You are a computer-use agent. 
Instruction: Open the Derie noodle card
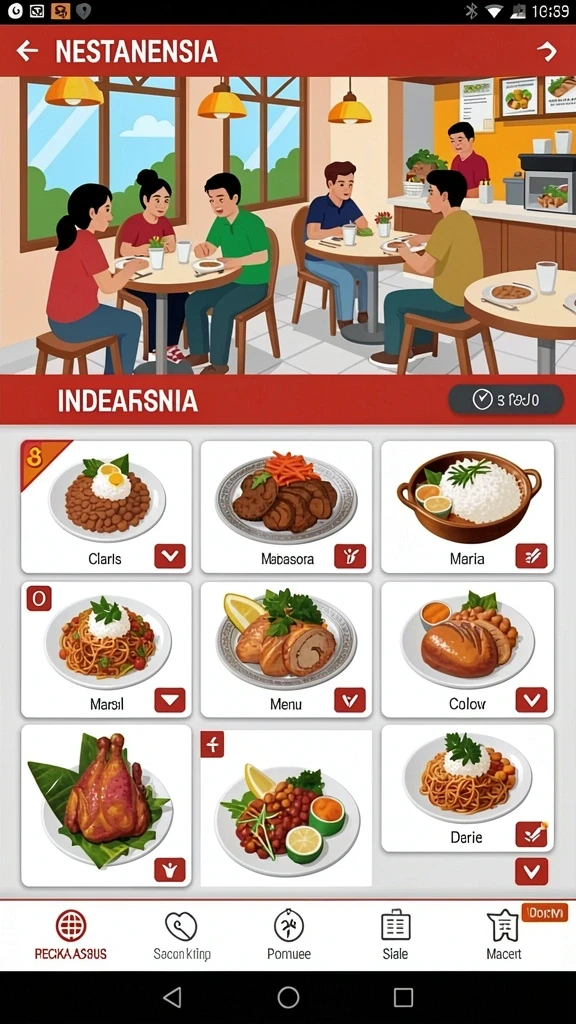coord(468,788)
